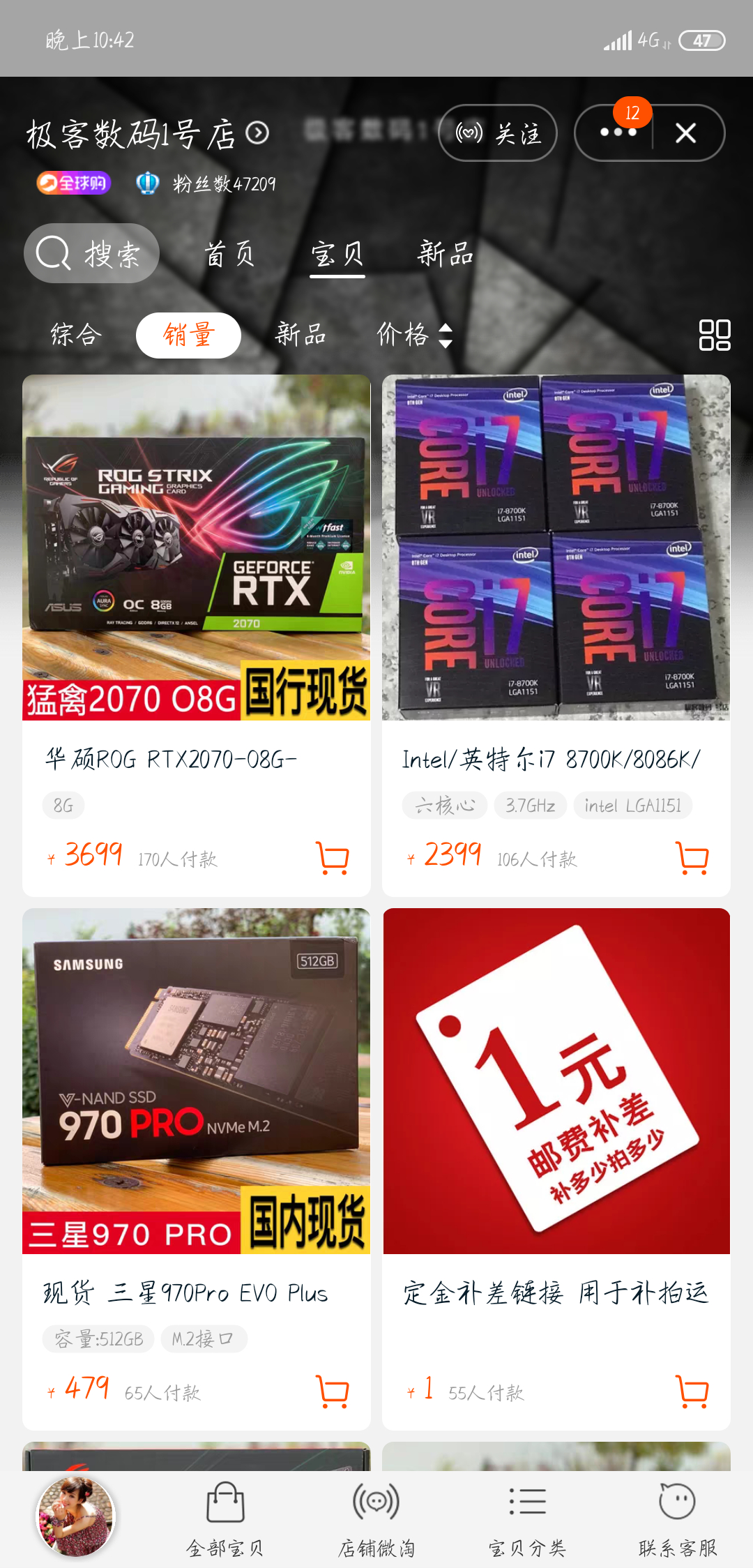Open the 搜索 search box
Image resolution: width=753 pixels, height=1568 pixels.
click(92, 253)
